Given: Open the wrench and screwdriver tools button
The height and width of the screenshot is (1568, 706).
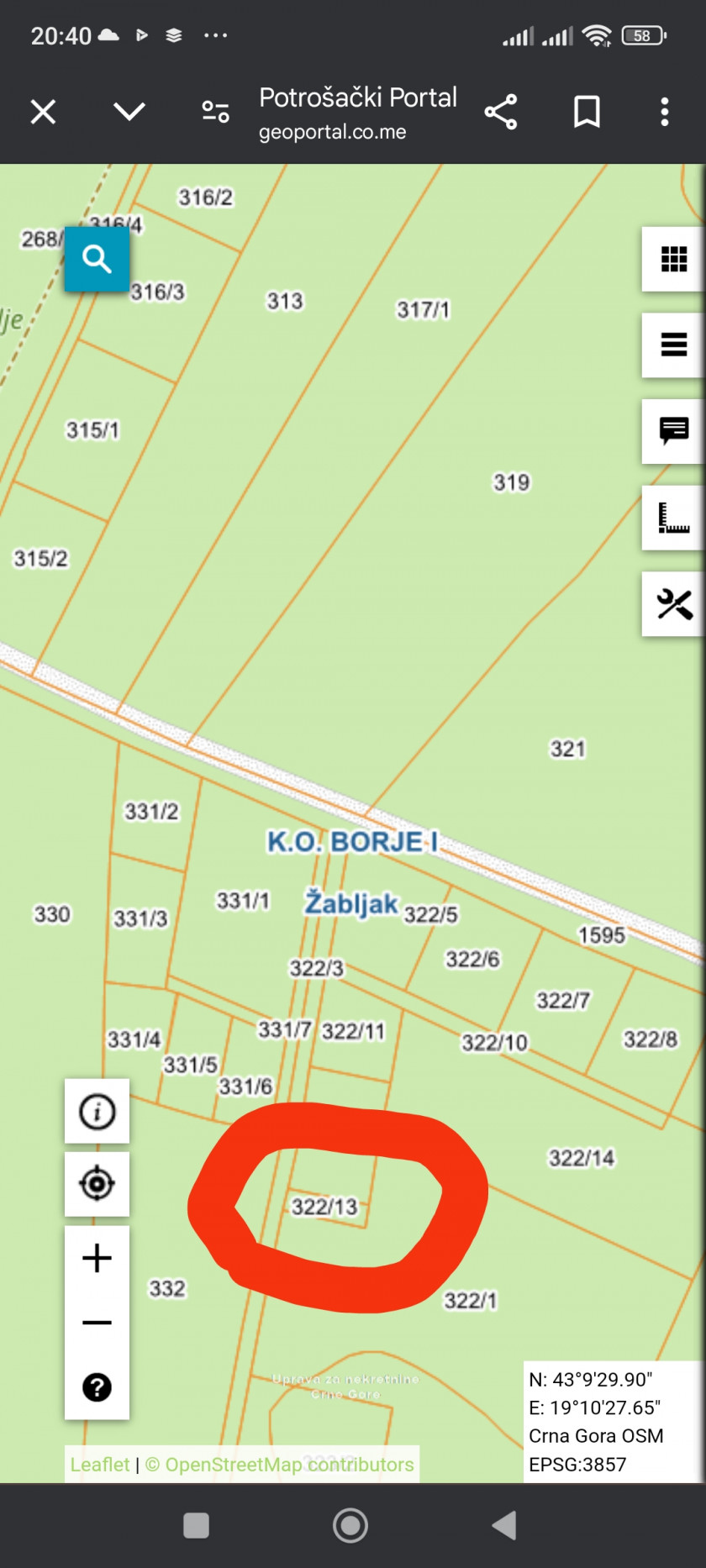Looking at the screenshot, I should (673, 604).
